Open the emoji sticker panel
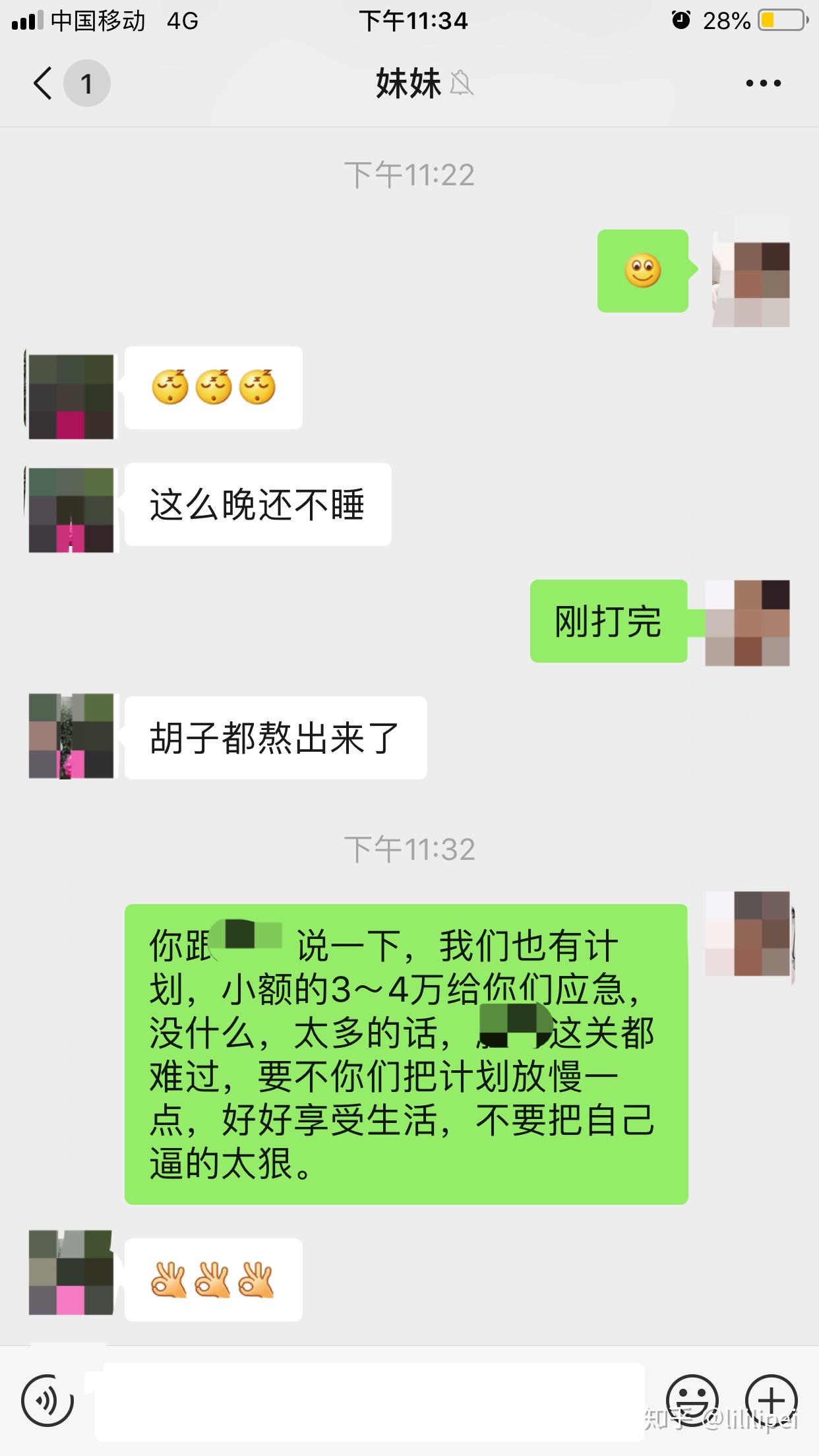The image size is (819, 1456). (692, 1401)
